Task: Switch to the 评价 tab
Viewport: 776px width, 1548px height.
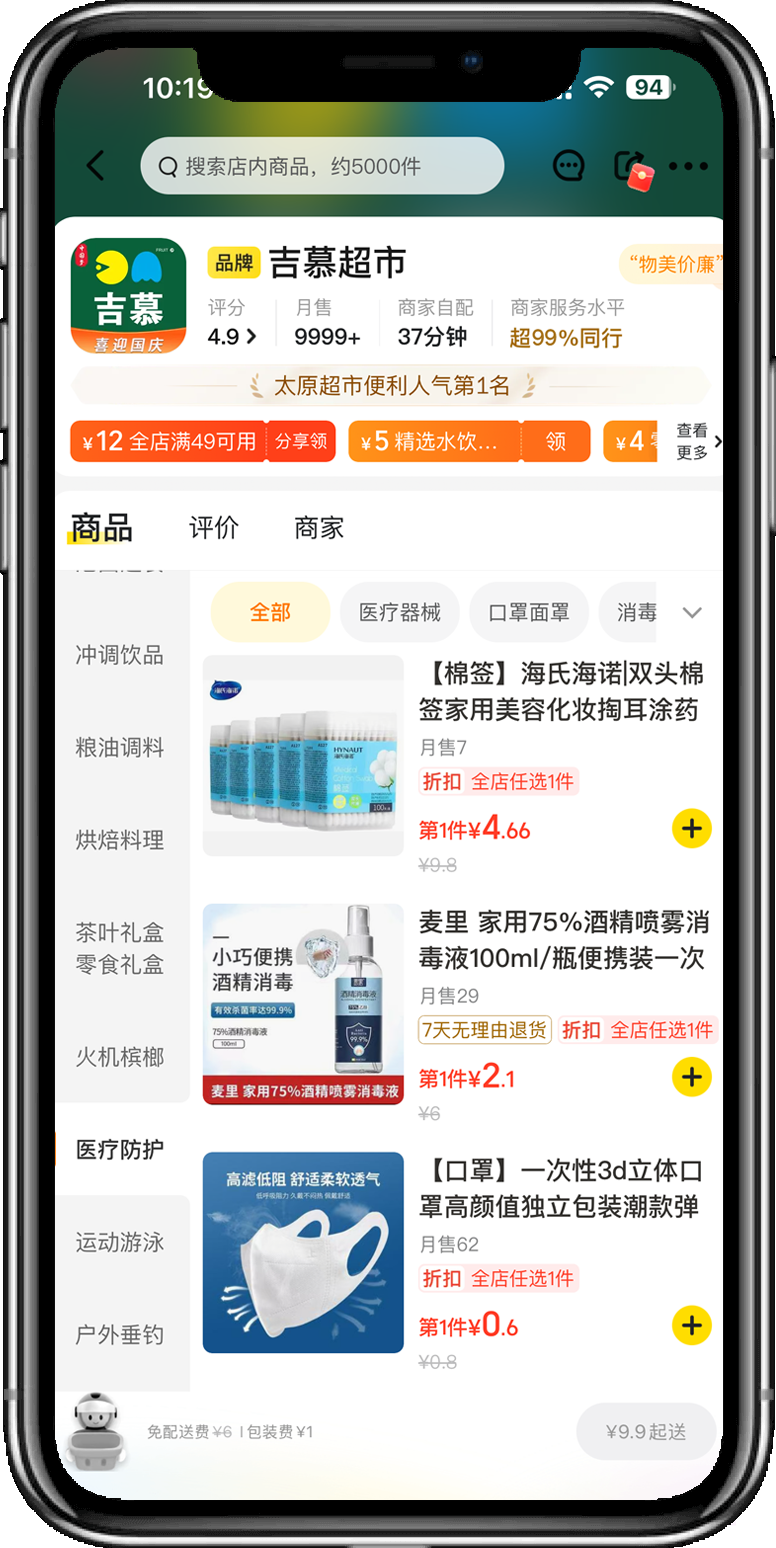Action: tap(214, 528)
